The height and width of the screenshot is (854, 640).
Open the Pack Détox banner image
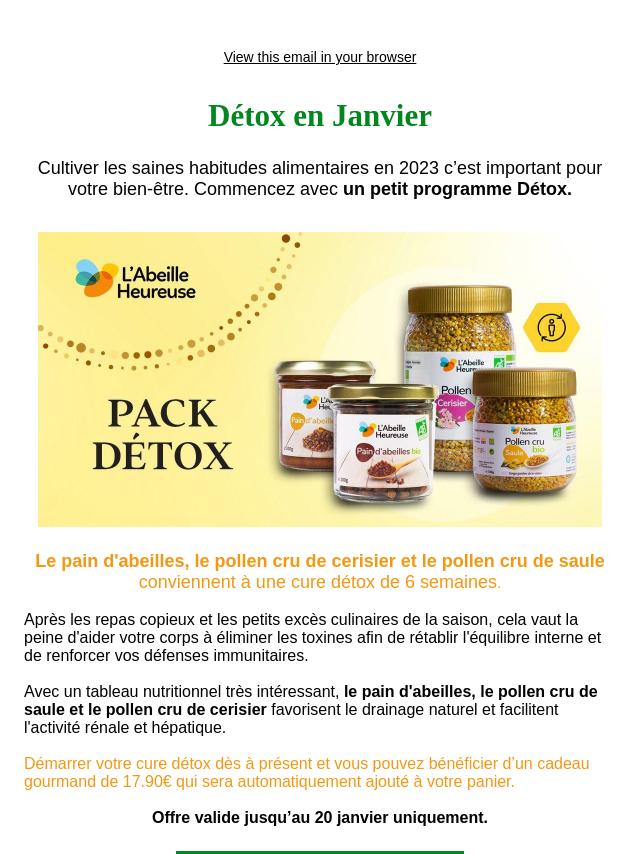(x=319, y=379)
